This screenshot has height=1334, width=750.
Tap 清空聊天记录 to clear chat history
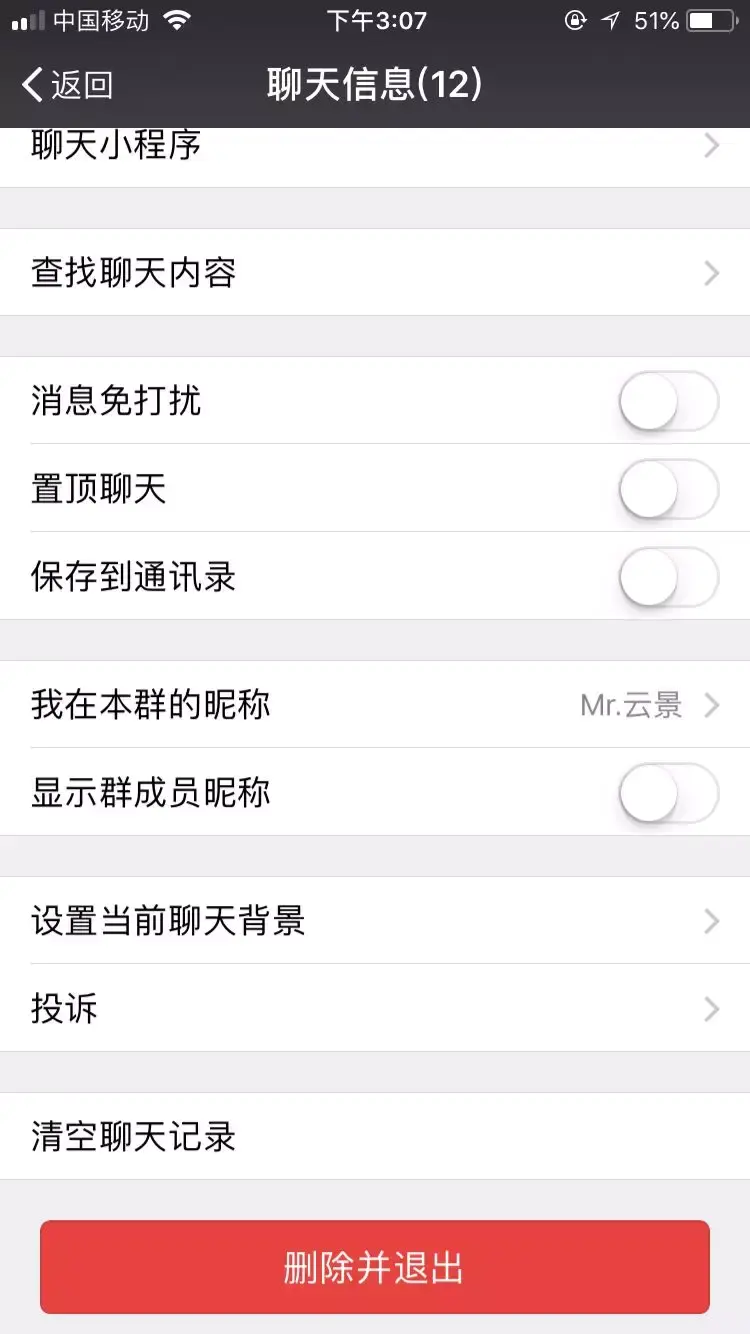[x=375, y=1137]
